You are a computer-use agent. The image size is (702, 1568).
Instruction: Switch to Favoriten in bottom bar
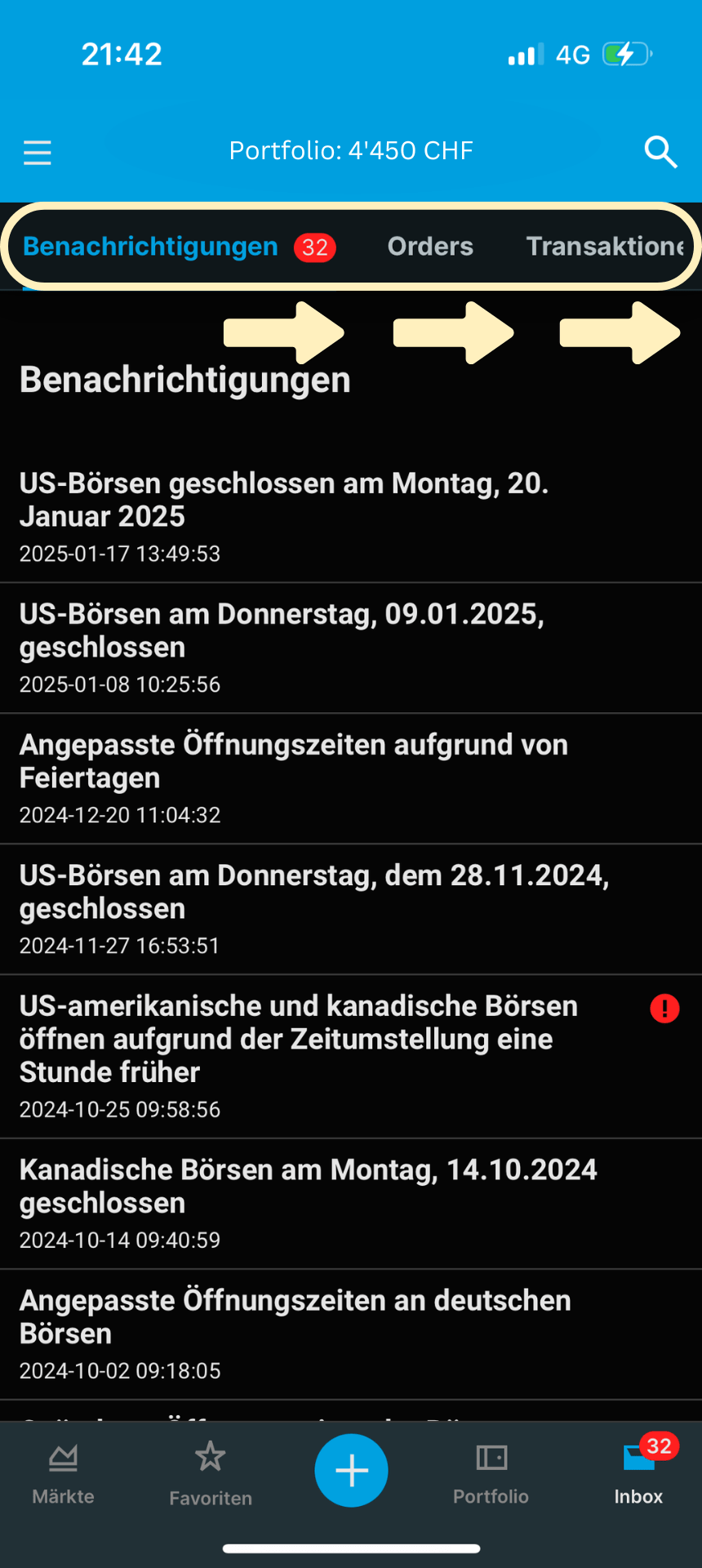point(211,1474)
